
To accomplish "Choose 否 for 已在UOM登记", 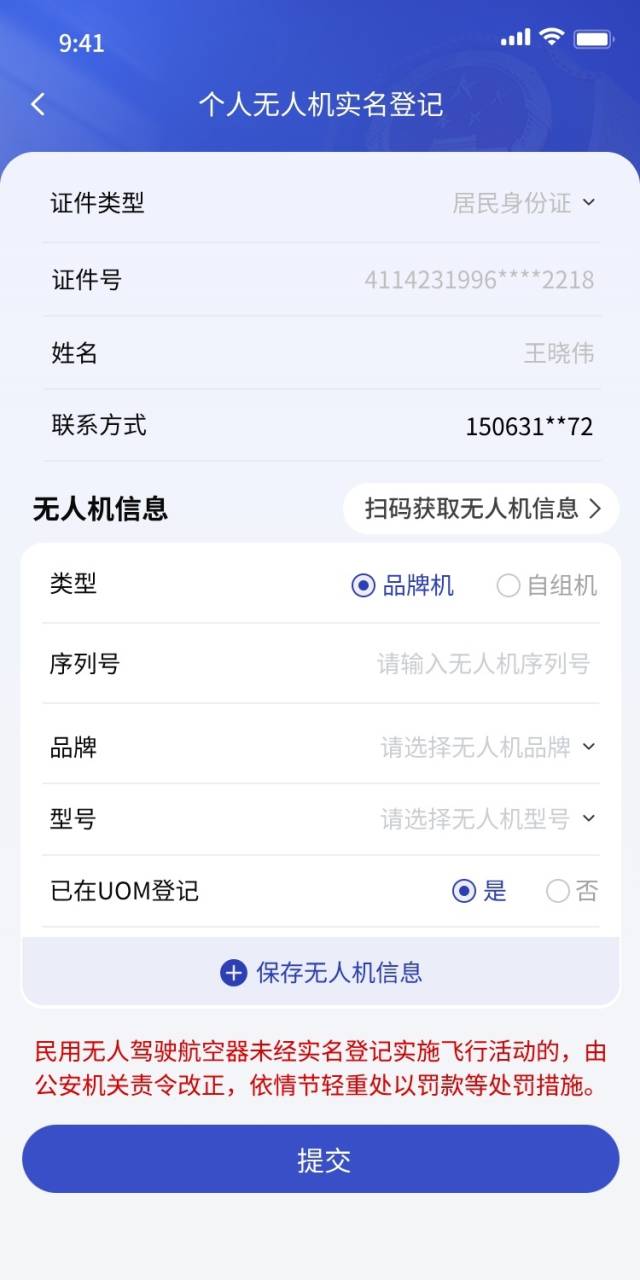I will pyautogui.click(x=572, y=891).
